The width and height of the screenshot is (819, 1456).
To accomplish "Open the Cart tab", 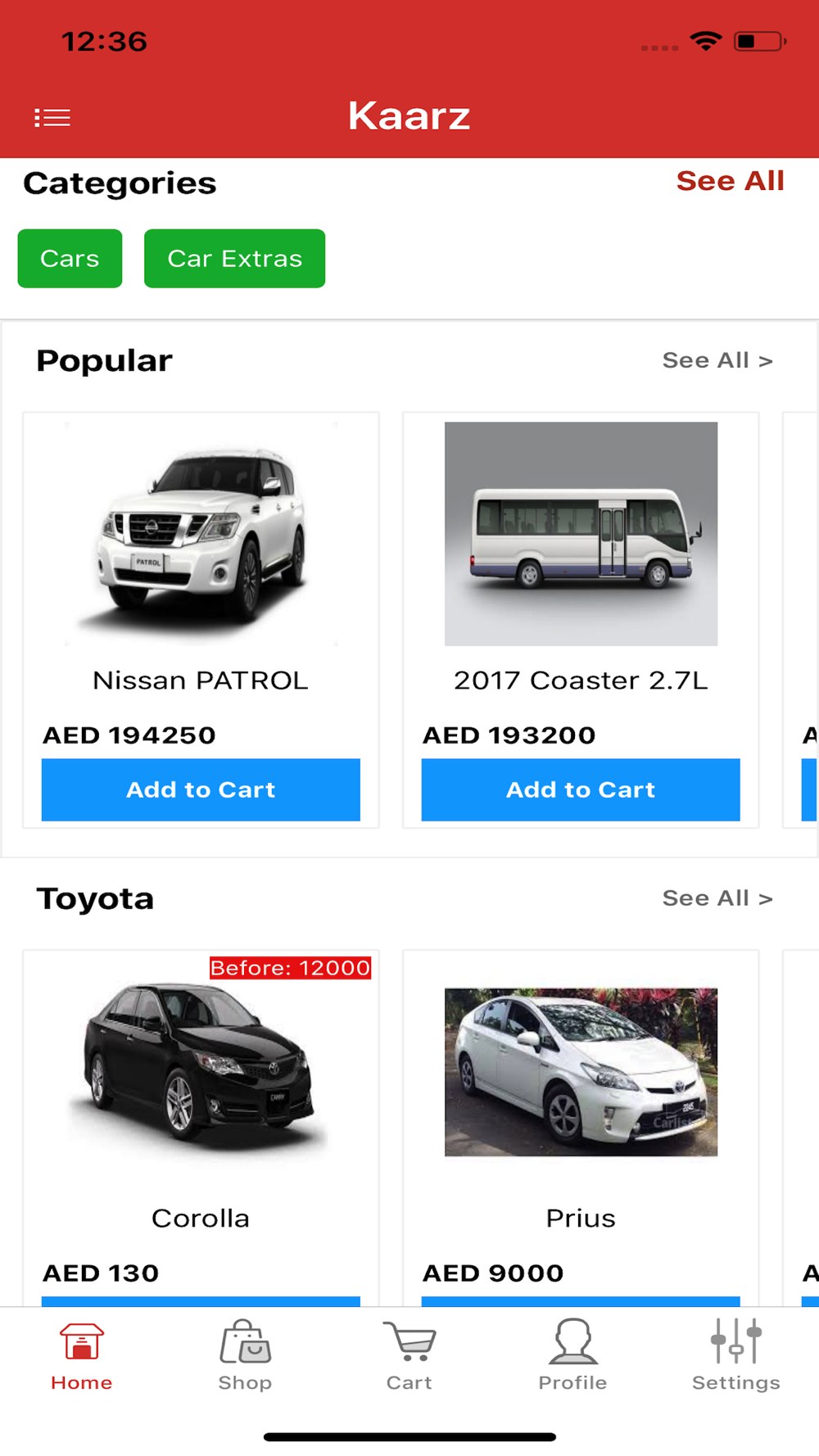I will pos(409,1356).
